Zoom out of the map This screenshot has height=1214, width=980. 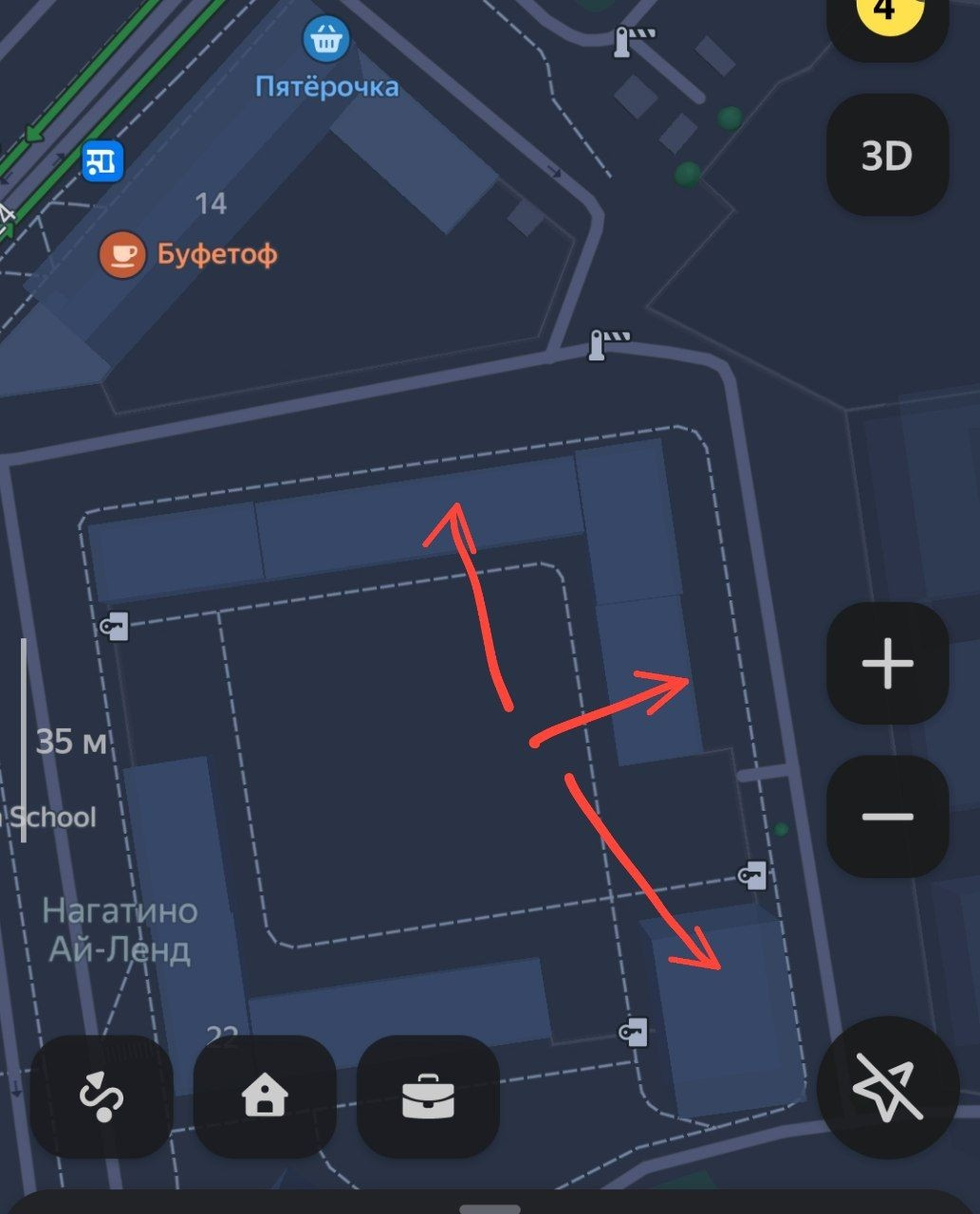(887, 816)
